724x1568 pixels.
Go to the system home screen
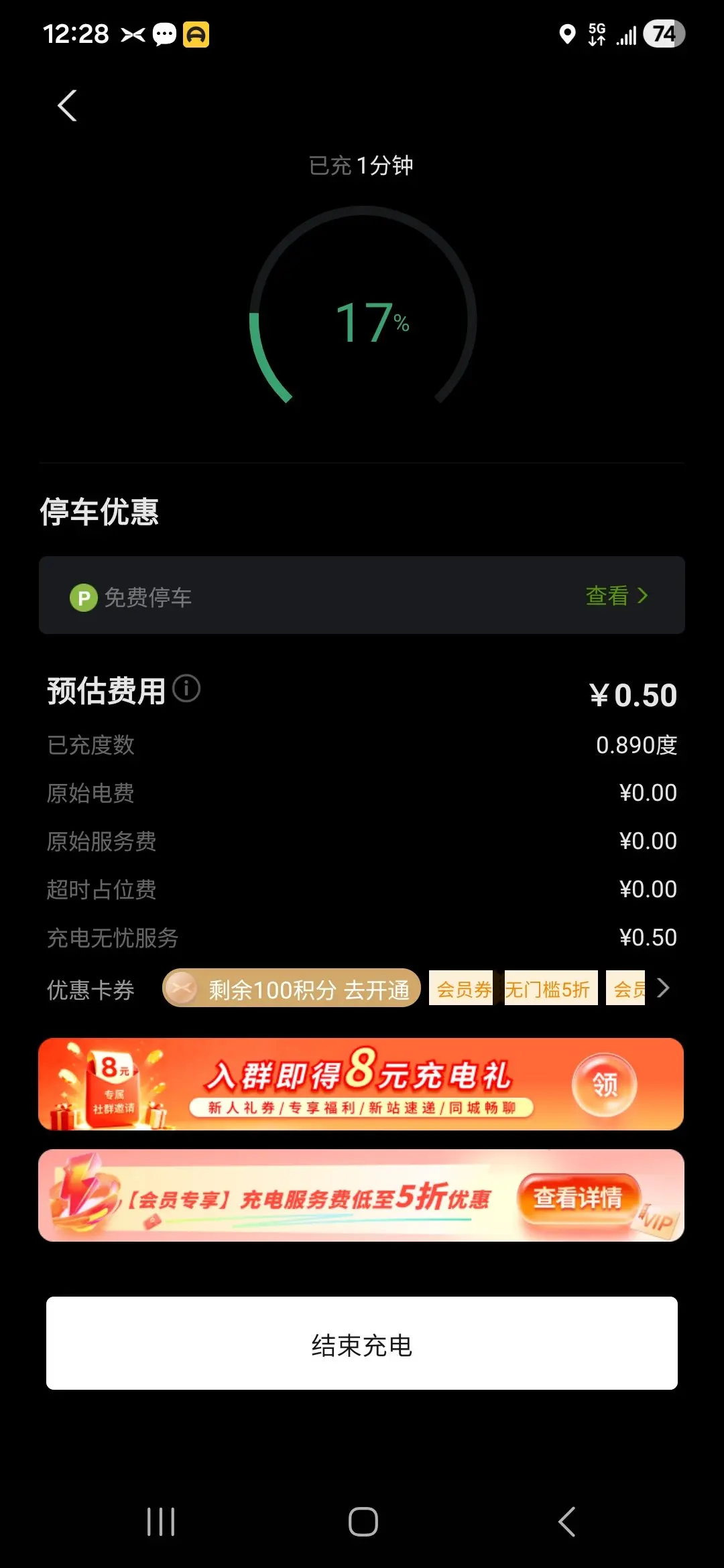pyautogui.click(x=363, y=1522)
